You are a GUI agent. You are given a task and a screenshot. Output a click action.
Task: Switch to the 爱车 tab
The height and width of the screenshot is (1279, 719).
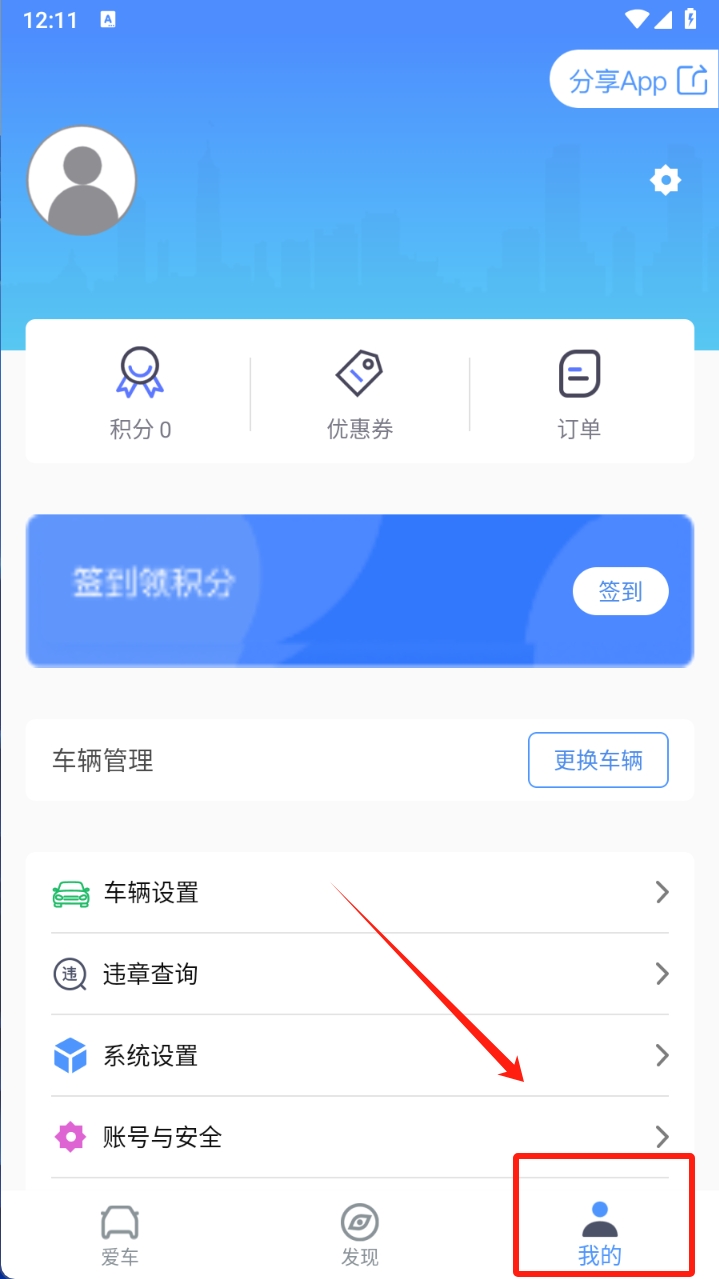[x=120, y=1236]
